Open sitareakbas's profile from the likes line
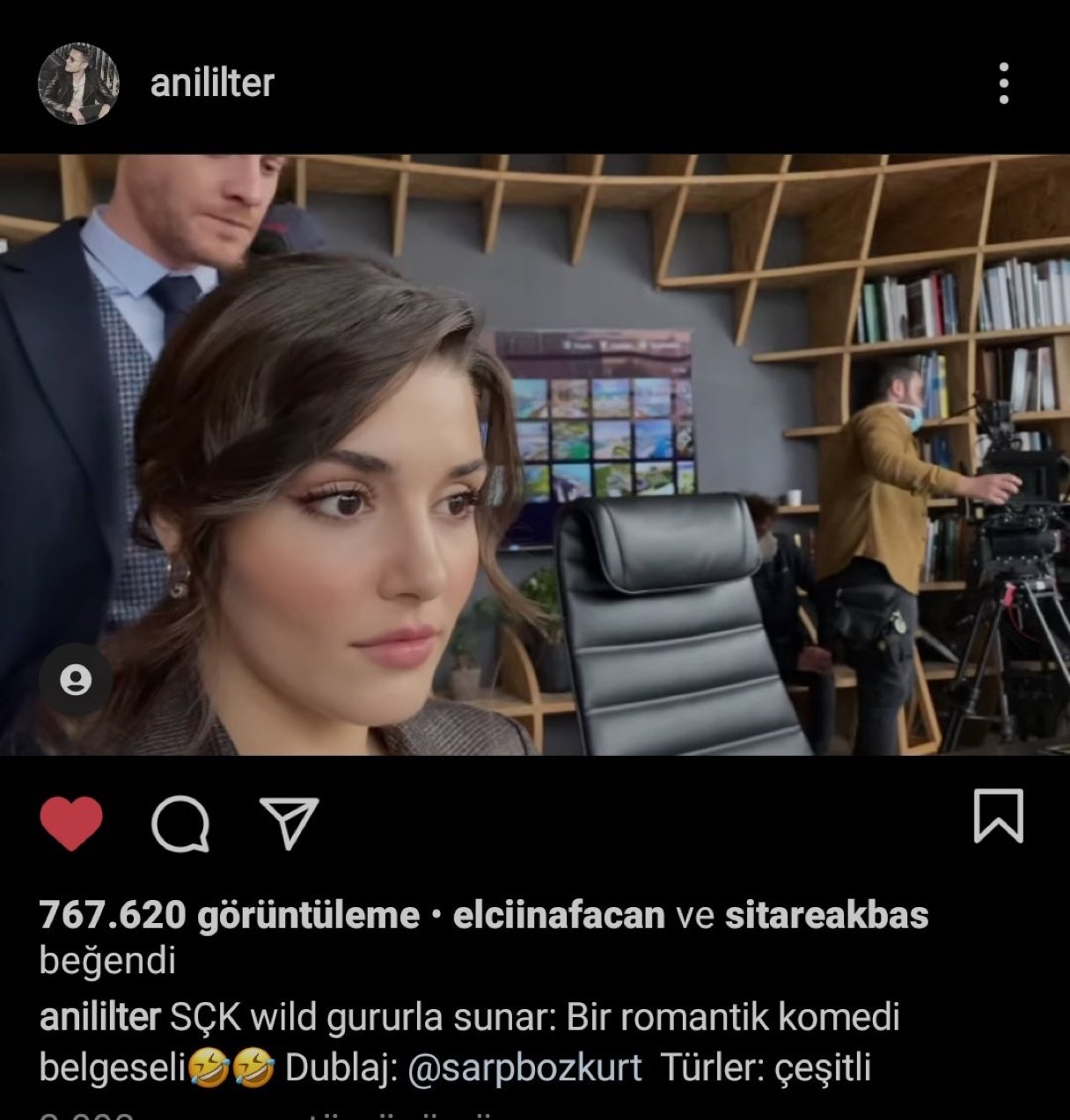Screen dimensions: 1070x1120 (826, 916)
